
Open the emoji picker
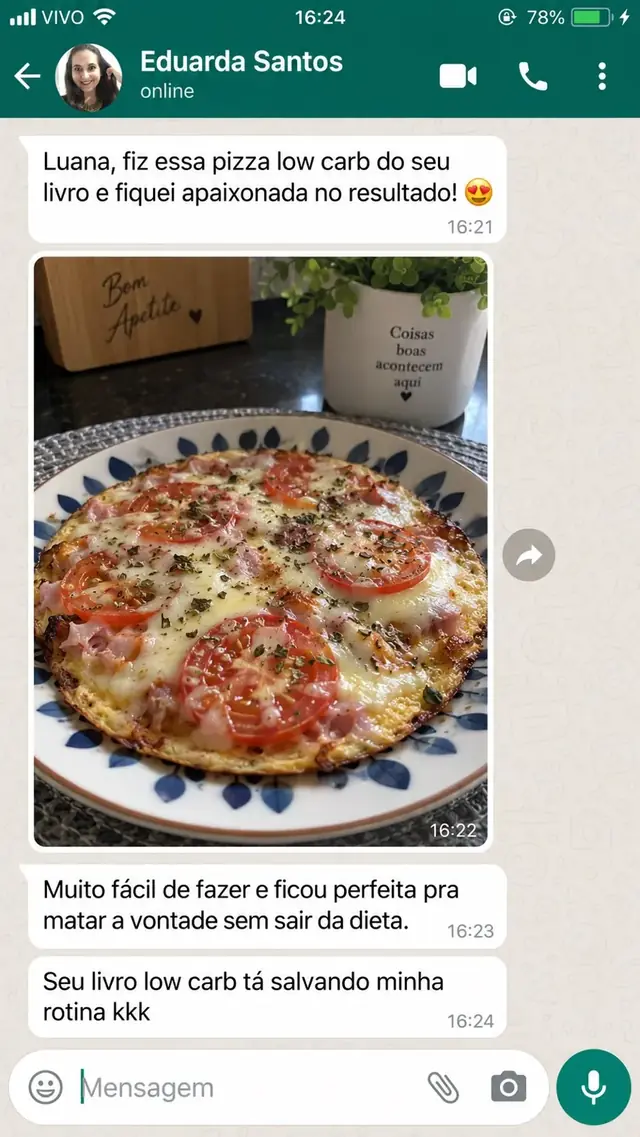pyautogui.click(x=45, y=1088)
